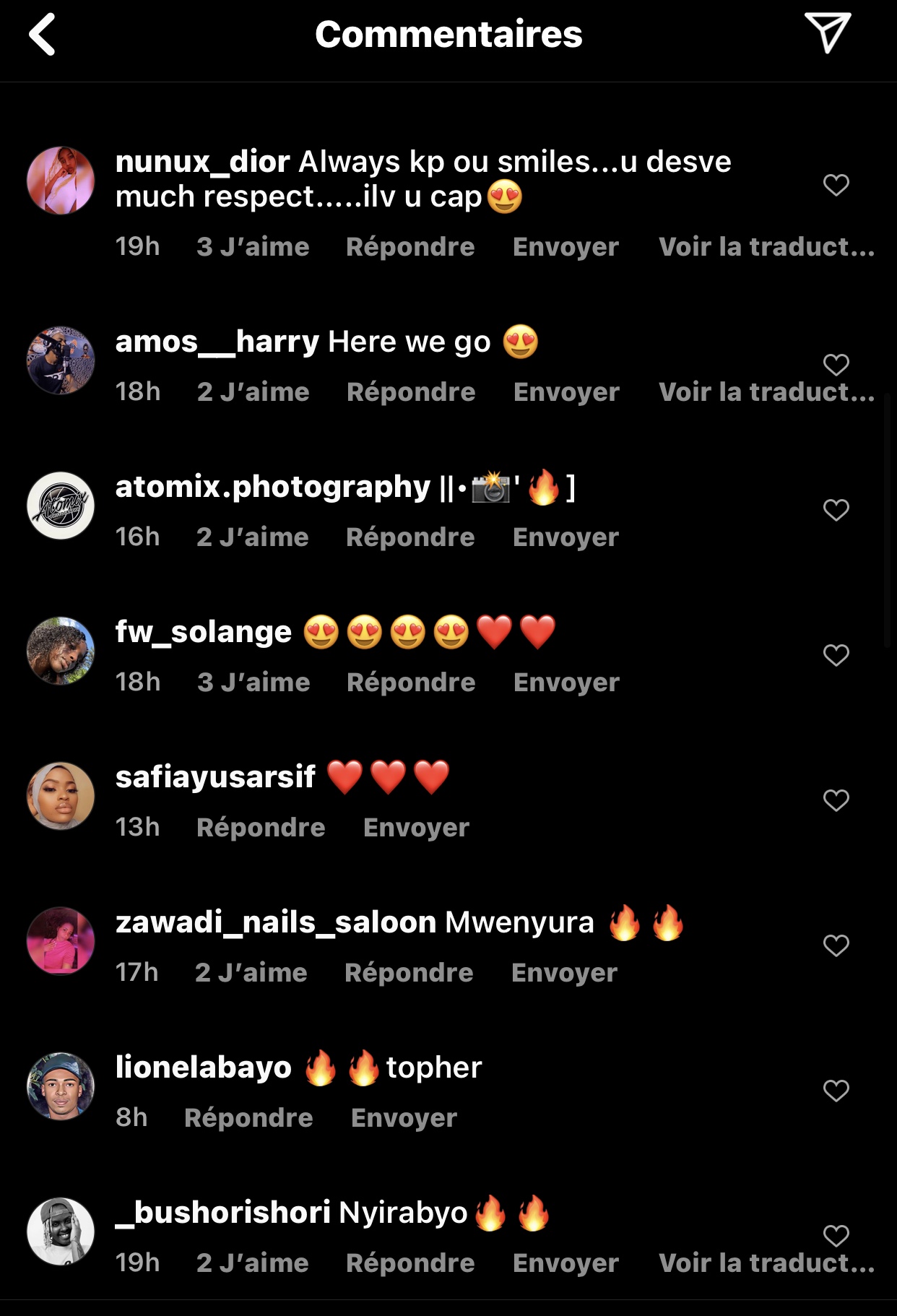
Task: Open the paper plane share icon
Action: pos(828,33)
